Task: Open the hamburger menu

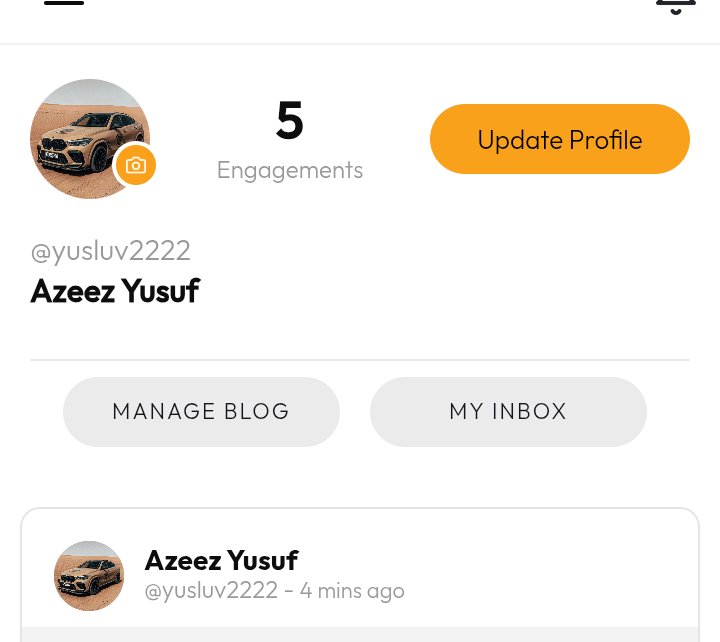Action: (x=64, y=4)
